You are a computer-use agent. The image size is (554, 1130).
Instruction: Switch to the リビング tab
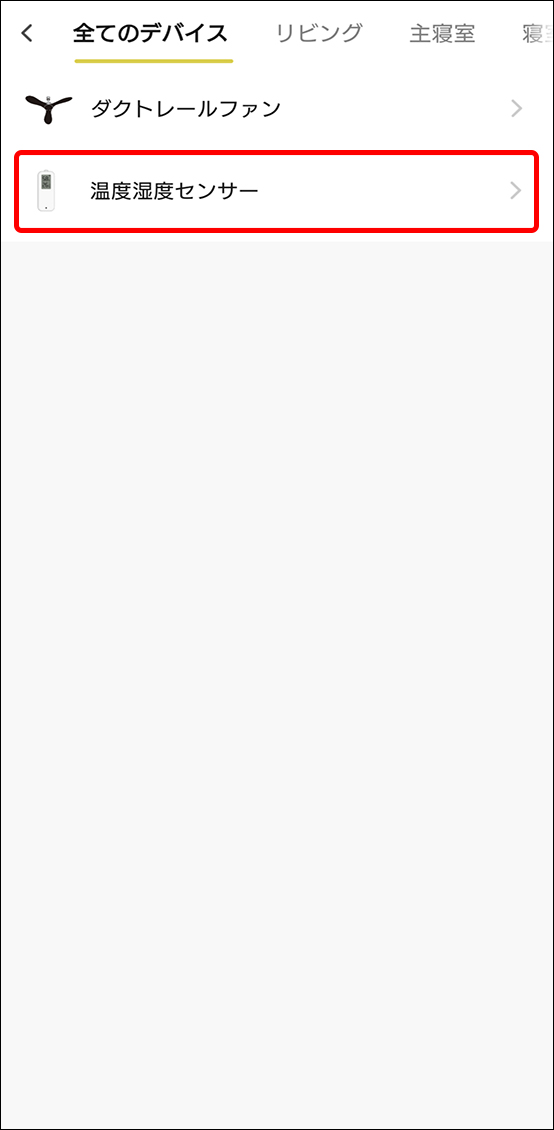(319, 33)
